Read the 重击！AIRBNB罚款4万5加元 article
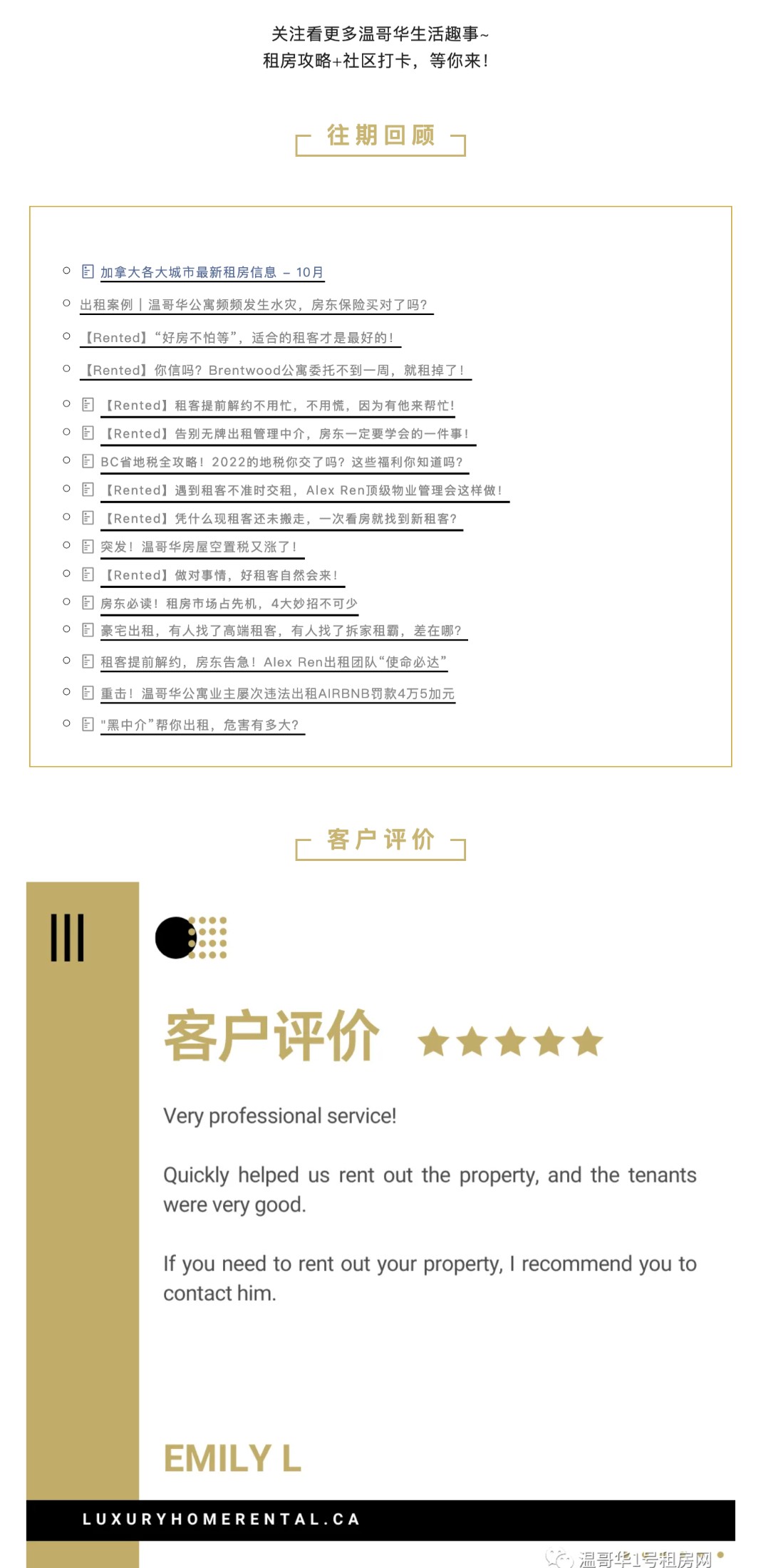Viewport: 761px width, 1568px height. 276,693
